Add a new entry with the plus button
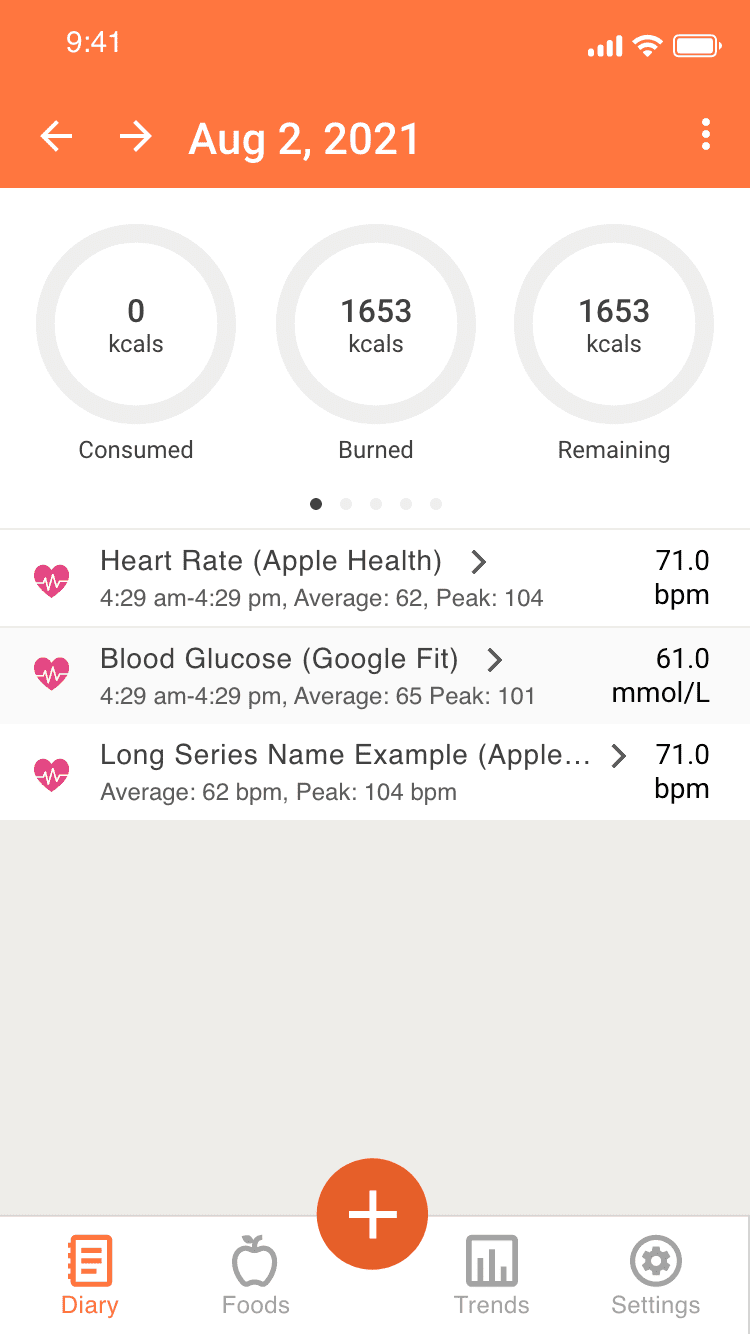Viewport: 750px width, 1334px height. (372, 1214)
